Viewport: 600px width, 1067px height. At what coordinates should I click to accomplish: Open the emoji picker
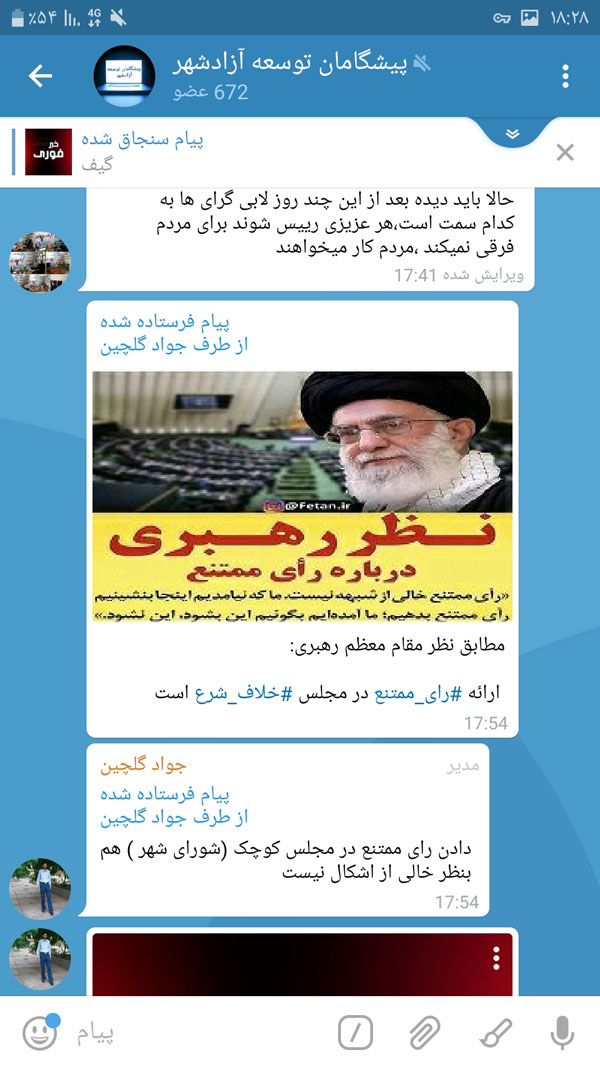(40, 1032)
